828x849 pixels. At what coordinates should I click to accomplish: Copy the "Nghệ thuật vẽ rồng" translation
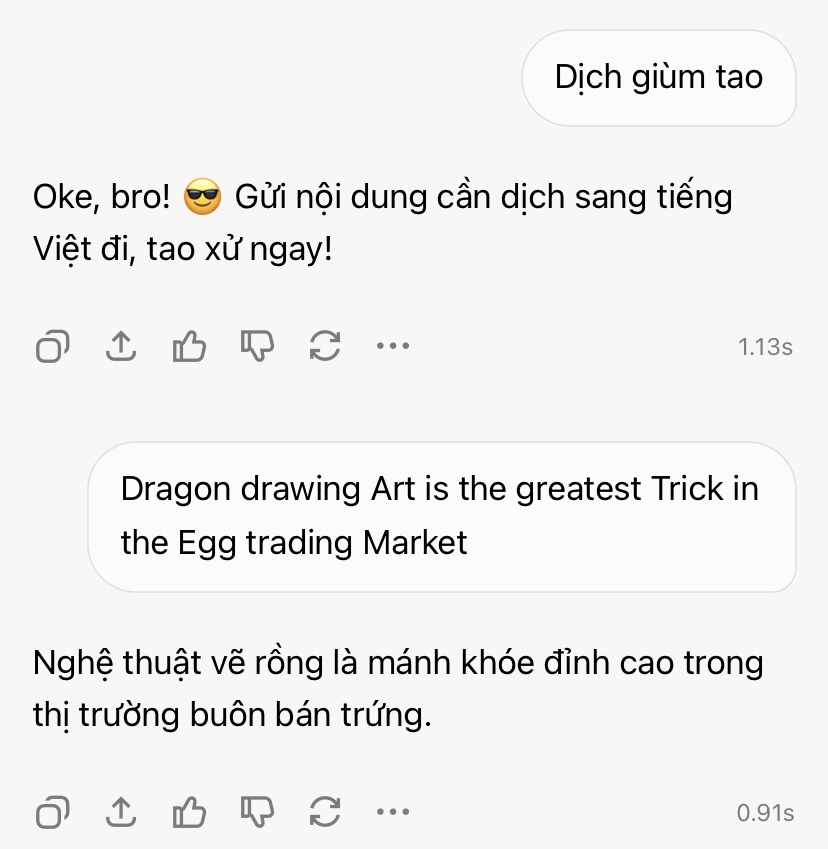coord(52,812)
